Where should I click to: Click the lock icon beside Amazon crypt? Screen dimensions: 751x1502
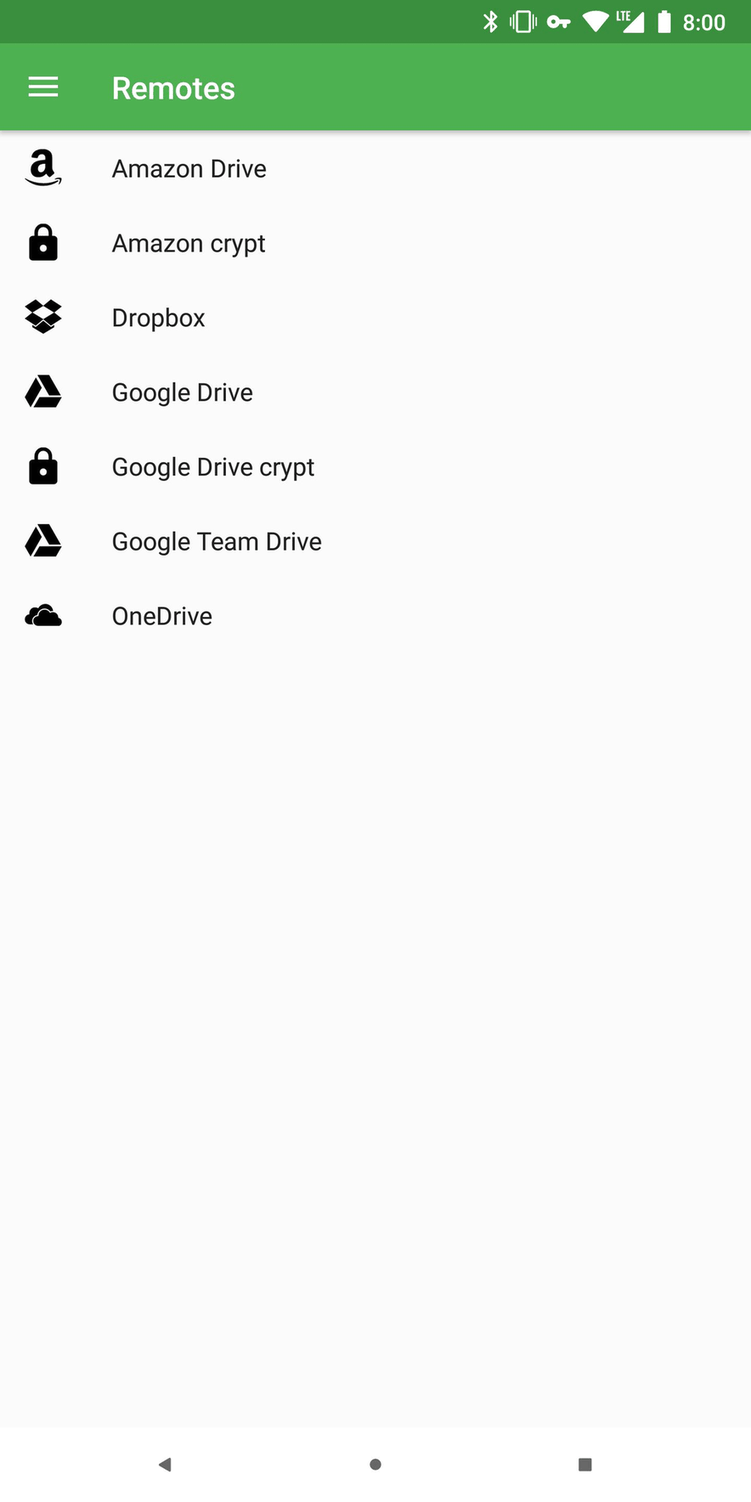point(43,243)
